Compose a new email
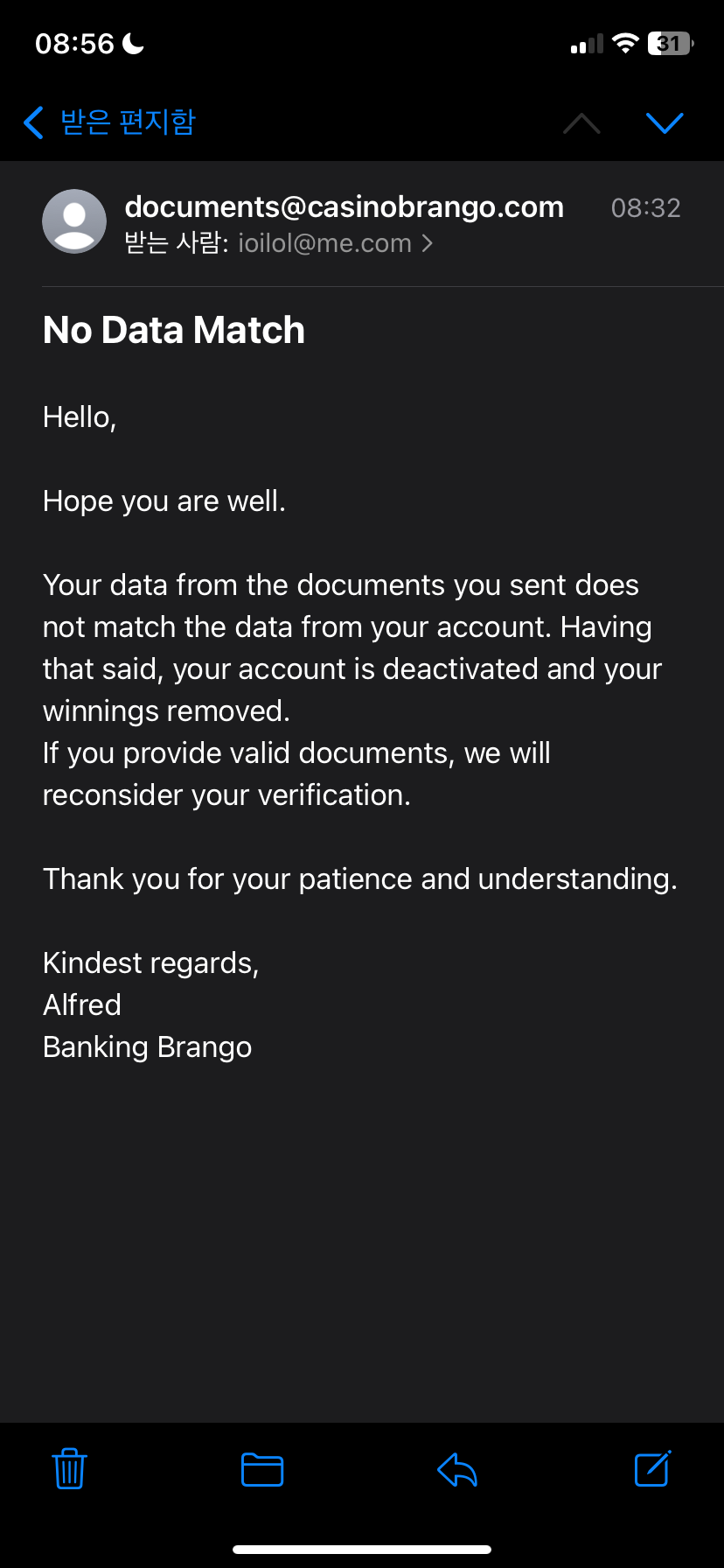 pyautogui.click(x=652, y=1469)
